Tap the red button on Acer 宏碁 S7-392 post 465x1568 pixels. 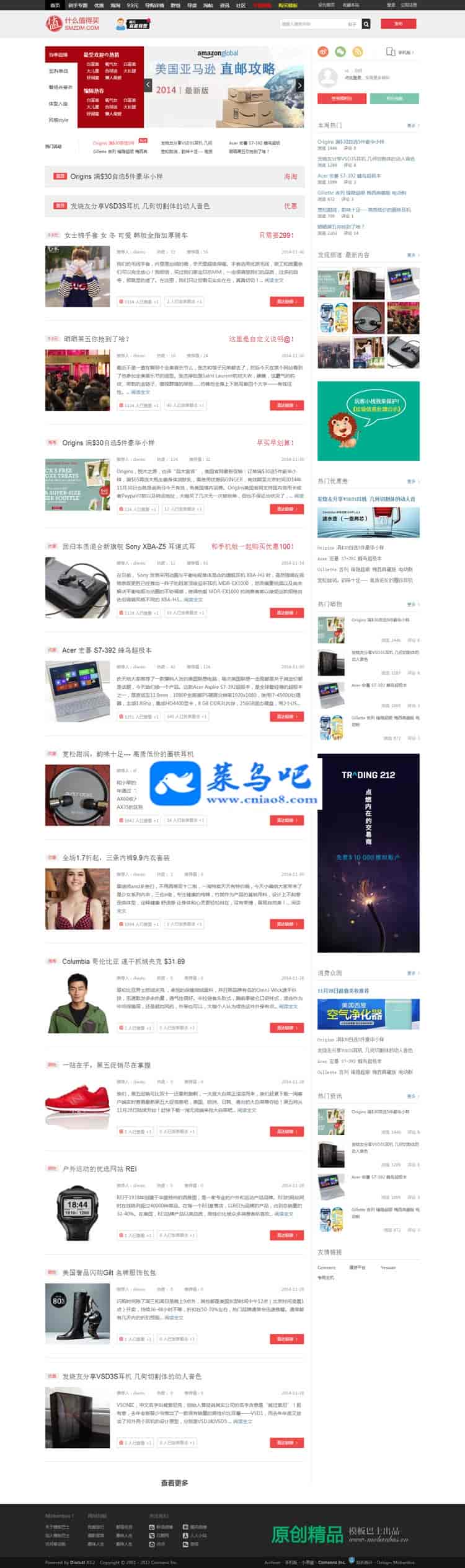286,716
